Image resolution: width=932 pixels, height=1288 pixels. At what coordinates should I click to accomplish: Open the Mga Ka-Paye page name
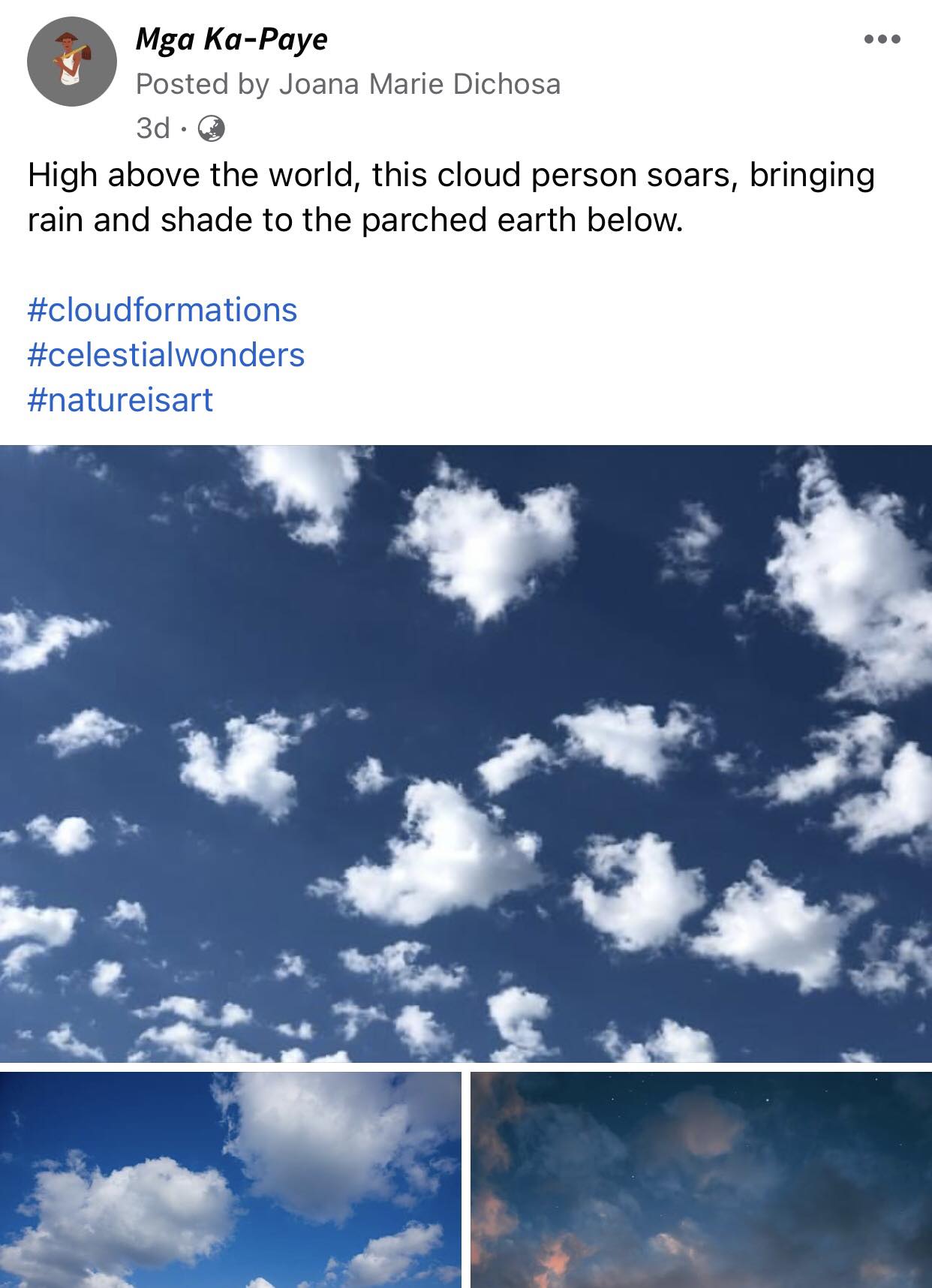[231, 39]
